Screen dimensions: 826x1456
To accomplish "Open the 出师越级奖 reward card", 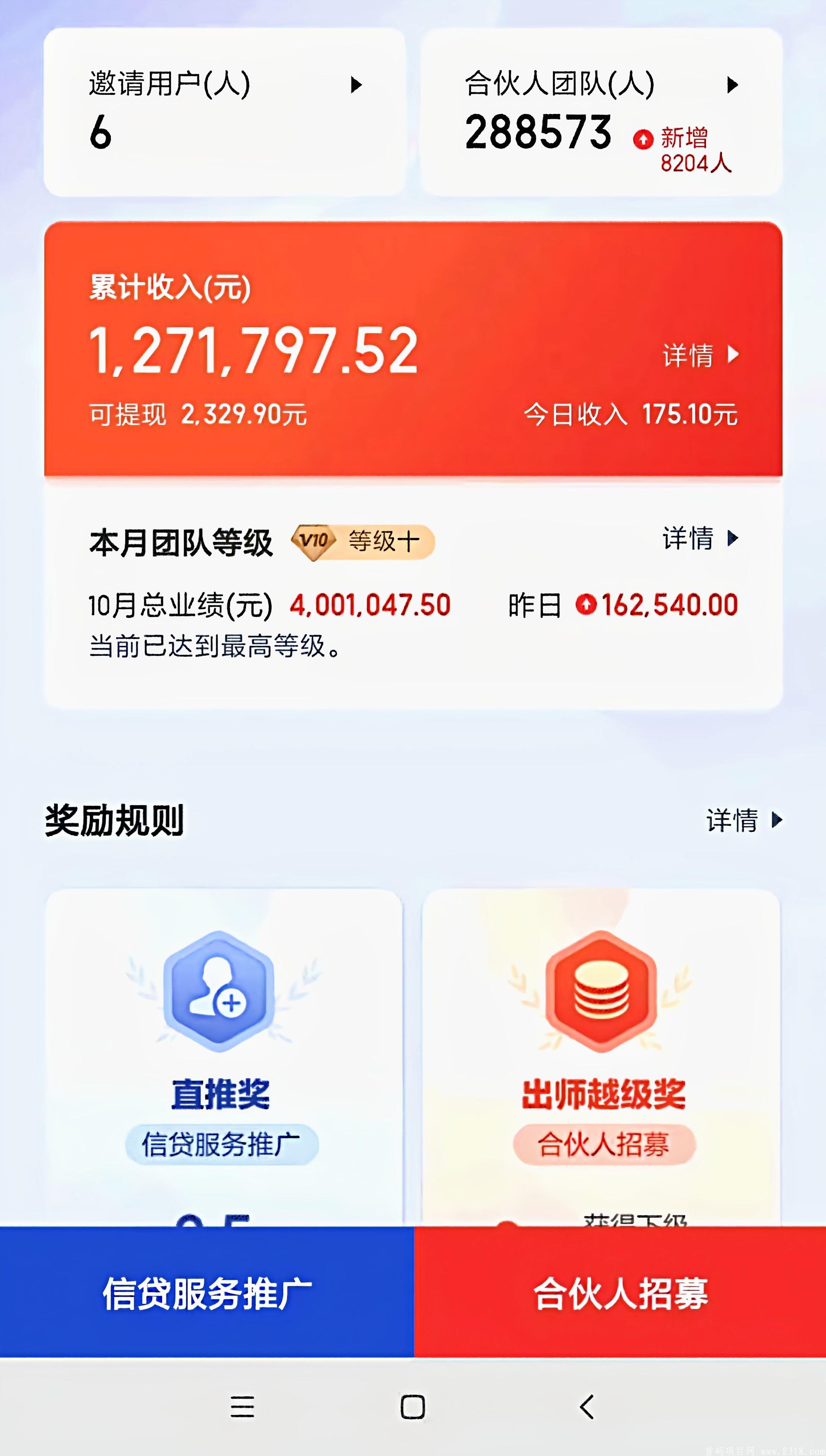I will pyautogui.click(x=602, y=1057).
